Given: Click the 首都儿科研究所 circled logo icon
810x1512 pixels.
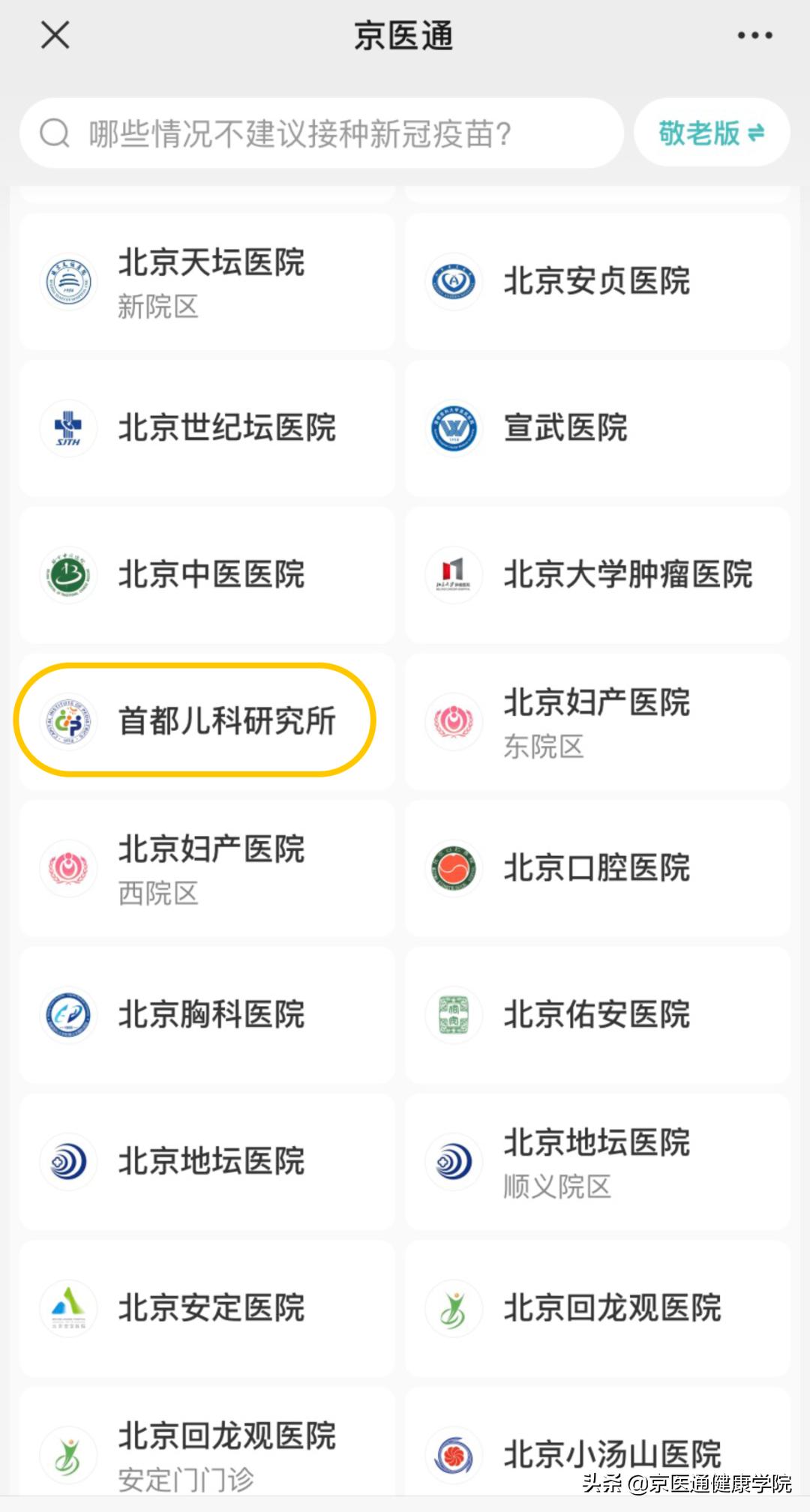Looking at the screenshot, I should 67,720.
